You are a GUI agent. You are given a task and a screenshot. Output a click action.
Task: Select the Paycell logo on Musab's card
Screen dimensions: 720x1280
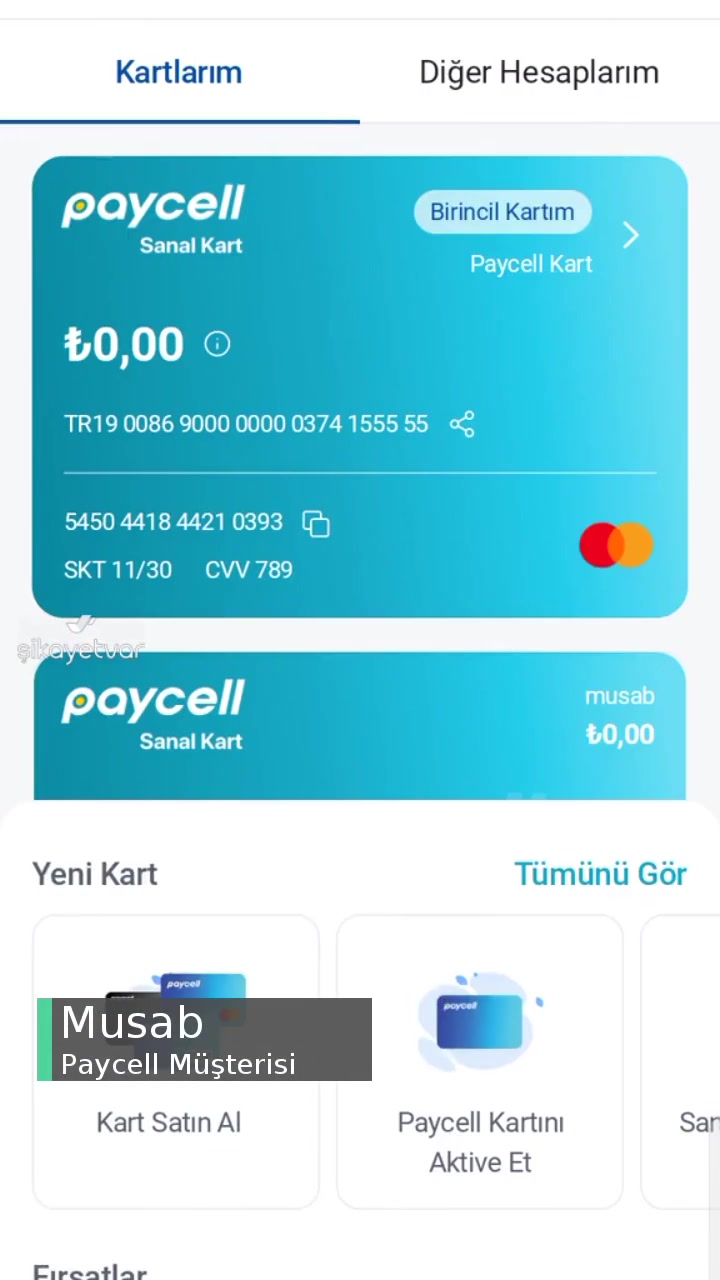coord(152,702)
